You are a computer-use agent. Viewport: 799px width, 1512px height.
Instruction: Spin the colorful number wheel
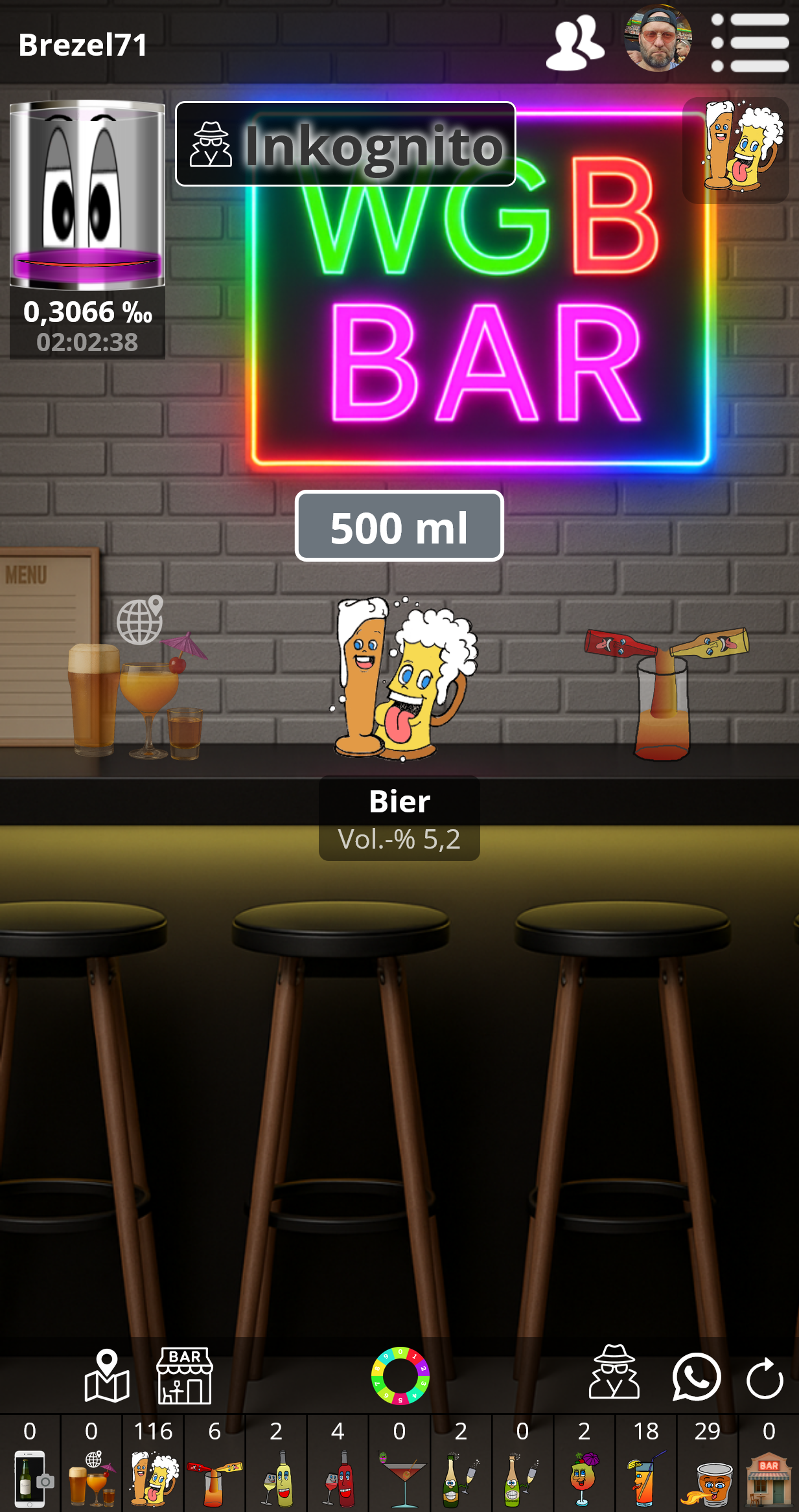(400, 1375)
